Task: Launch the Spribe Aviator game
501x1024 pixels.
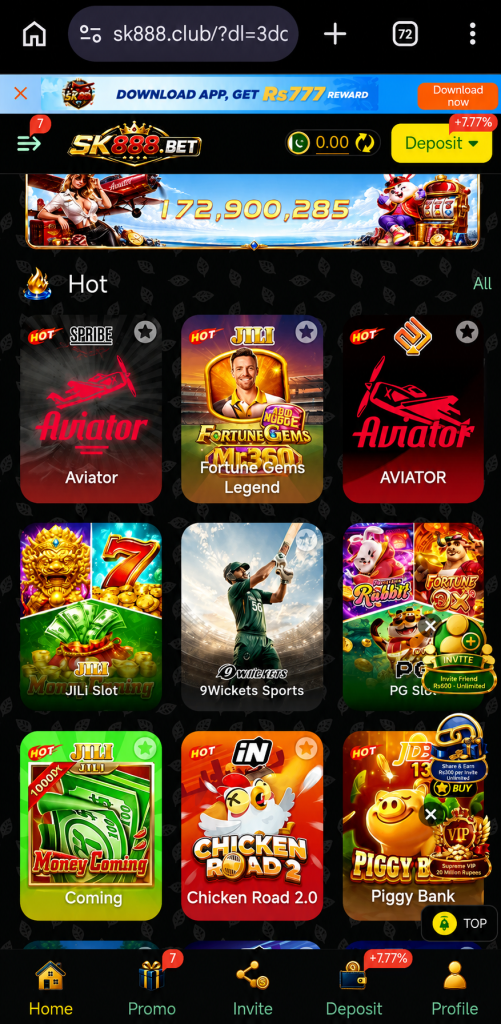Action: 91,409
